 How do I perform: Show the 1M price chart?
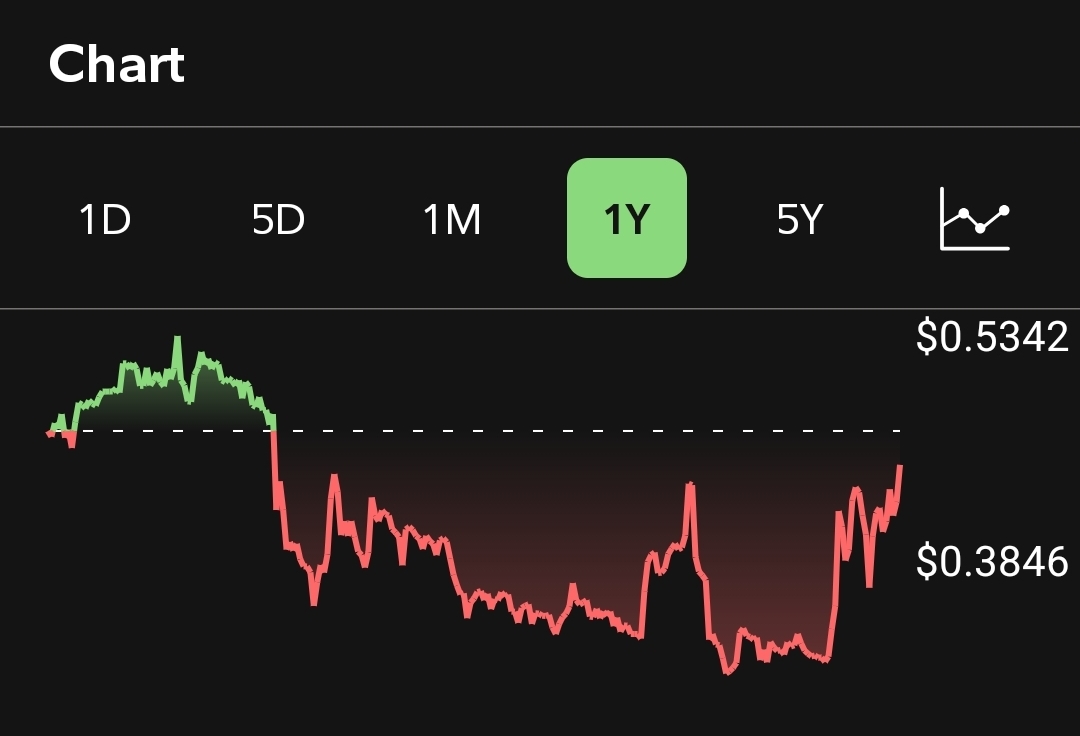coord(452,219)
